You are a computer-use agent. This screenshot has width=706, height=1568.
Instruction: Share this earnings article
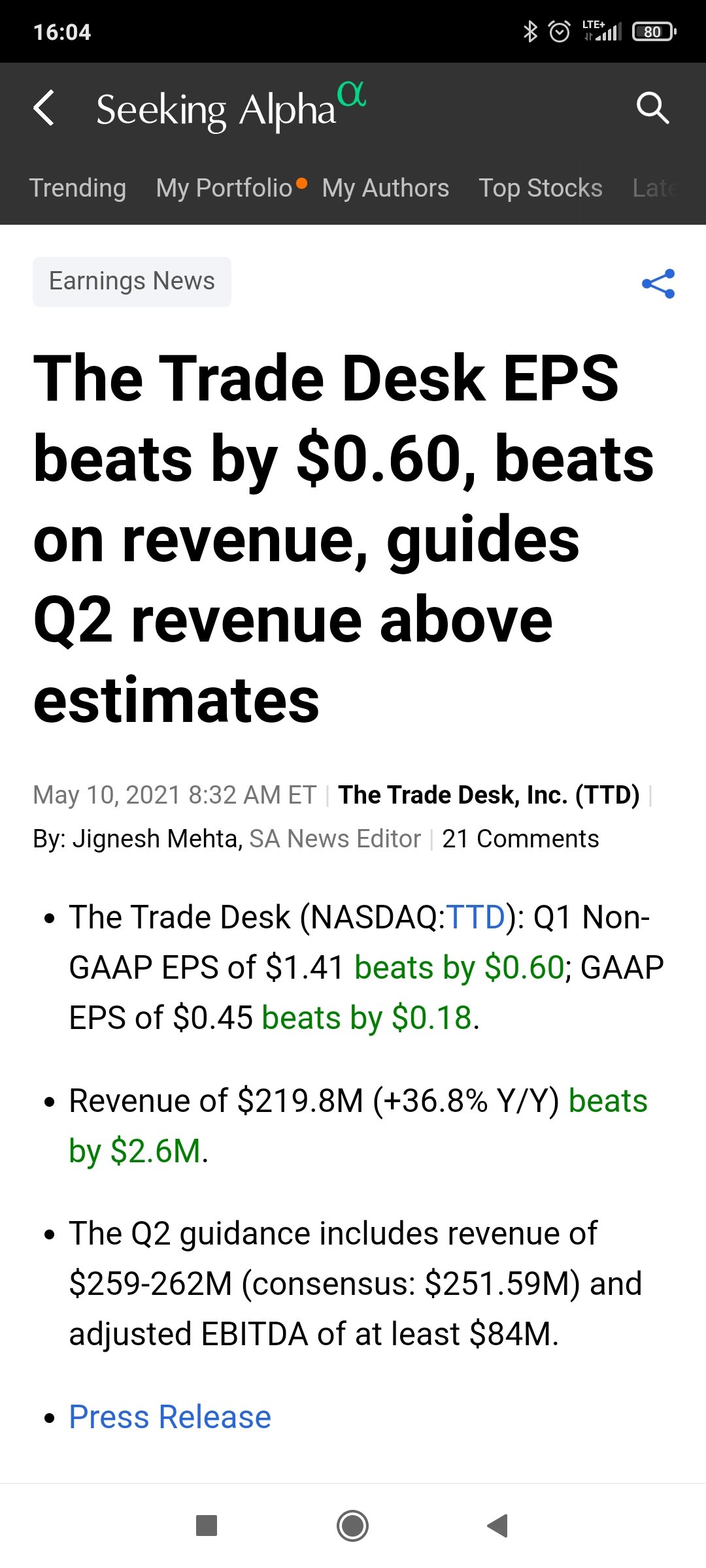[658, 284]
